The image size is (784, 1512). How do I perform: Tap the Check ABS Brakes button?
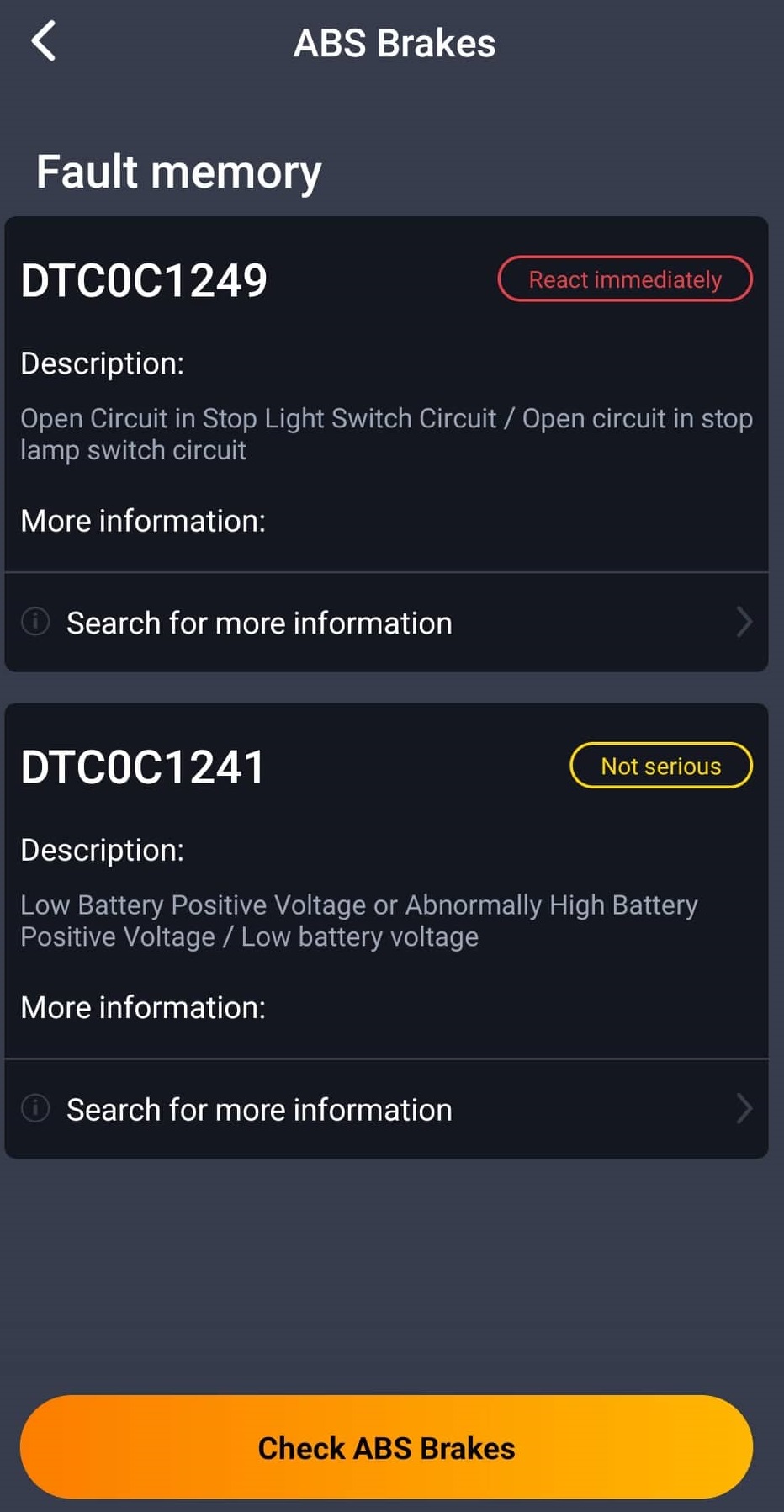point(386,1447)
